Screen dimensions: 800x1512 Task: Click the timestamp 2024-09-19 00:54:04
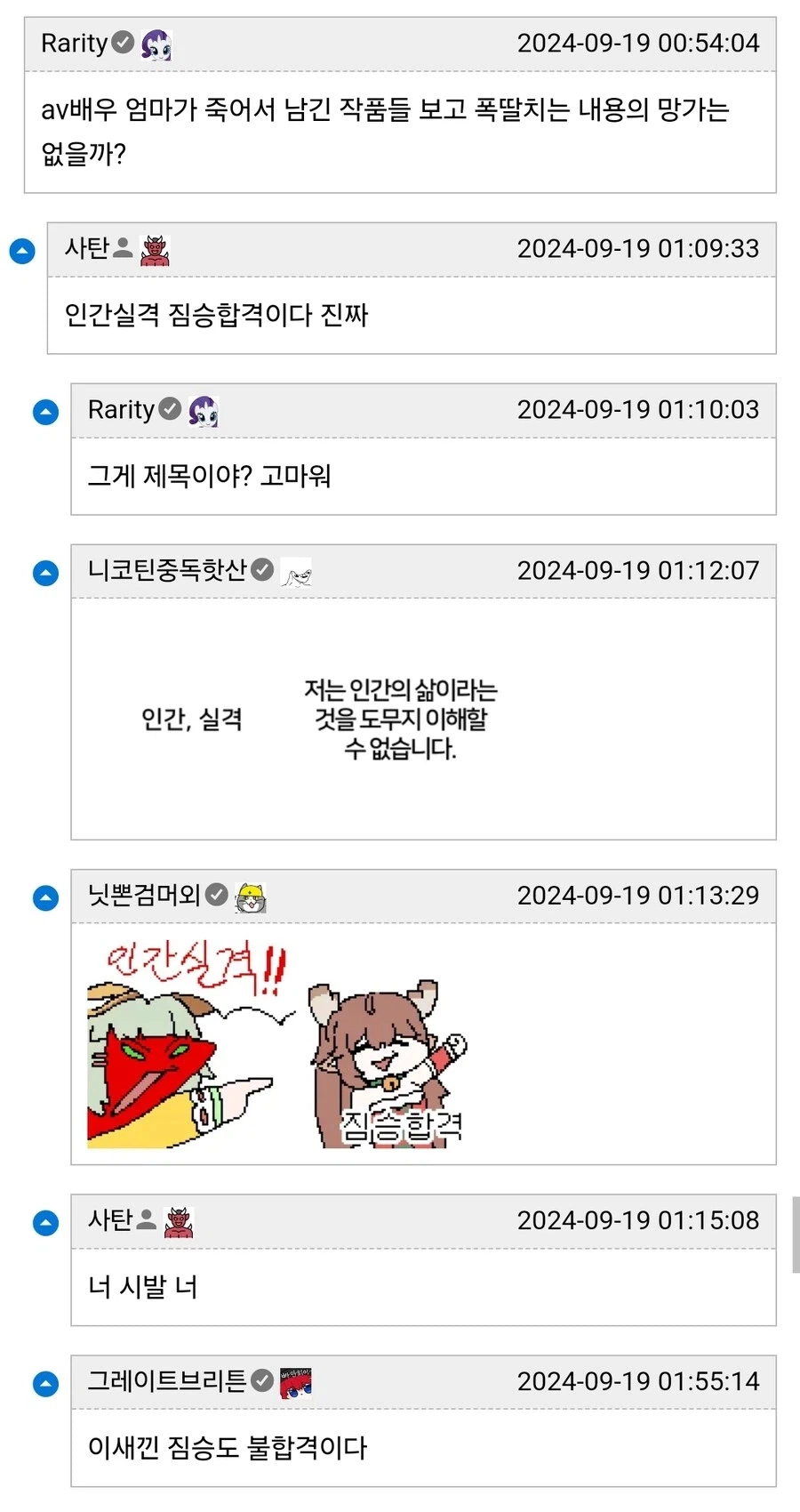pyautogui.click(x=638, y=43)
